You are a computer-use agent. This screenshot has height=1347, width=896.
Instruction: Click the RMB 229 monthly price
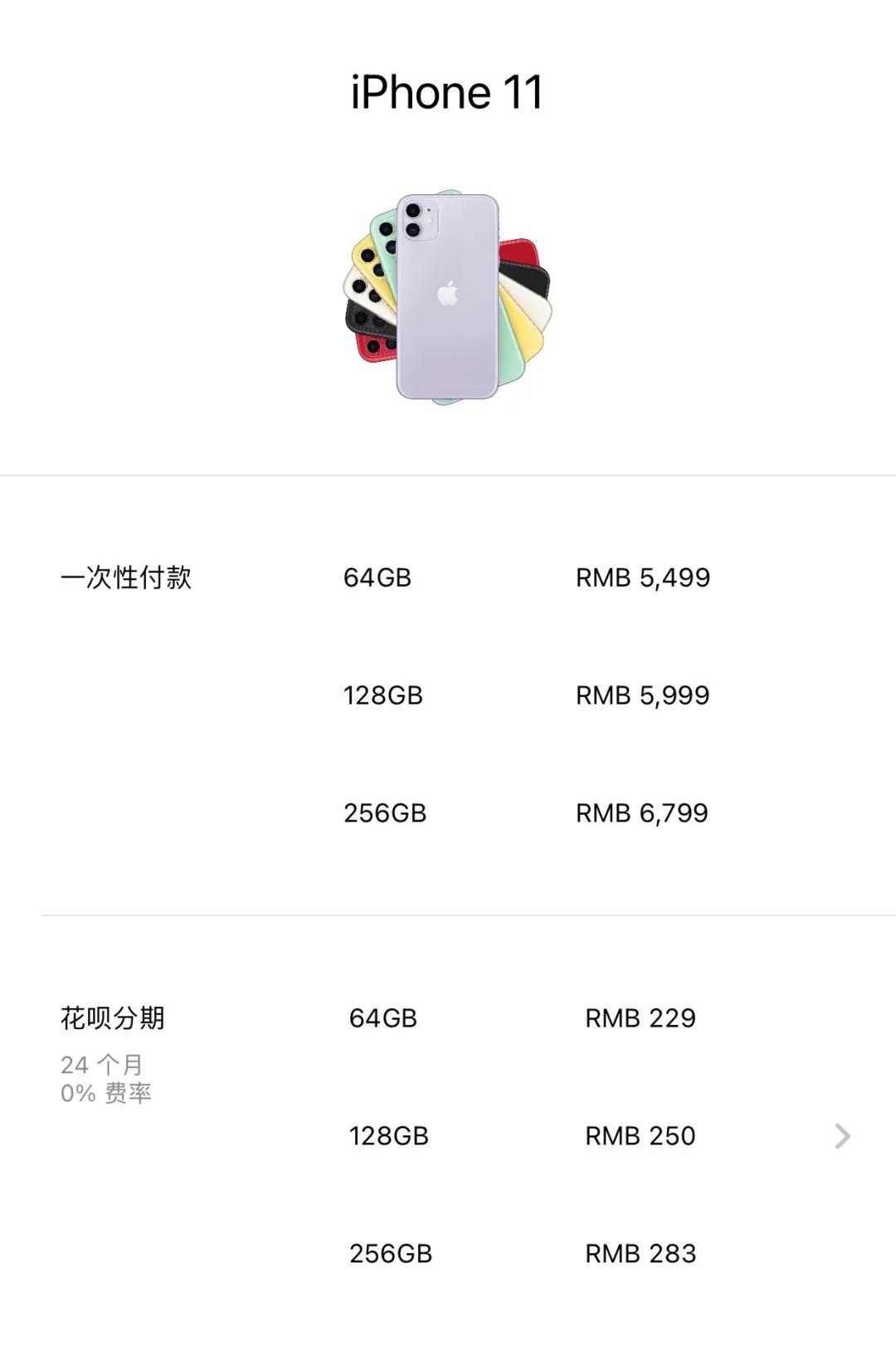[640, 1016]
